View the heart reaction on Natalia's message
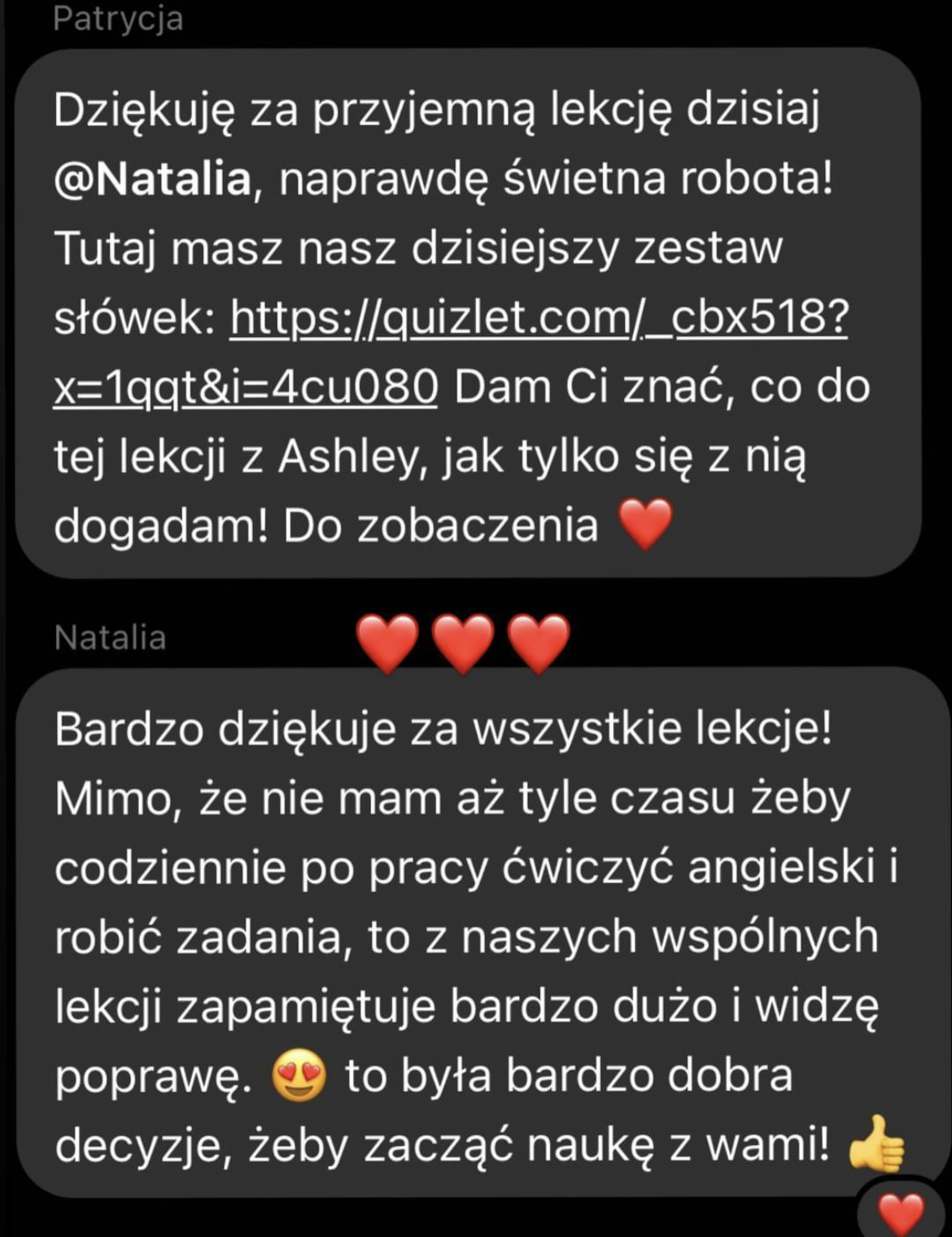952x1237 pixels. pos(902,1213)
